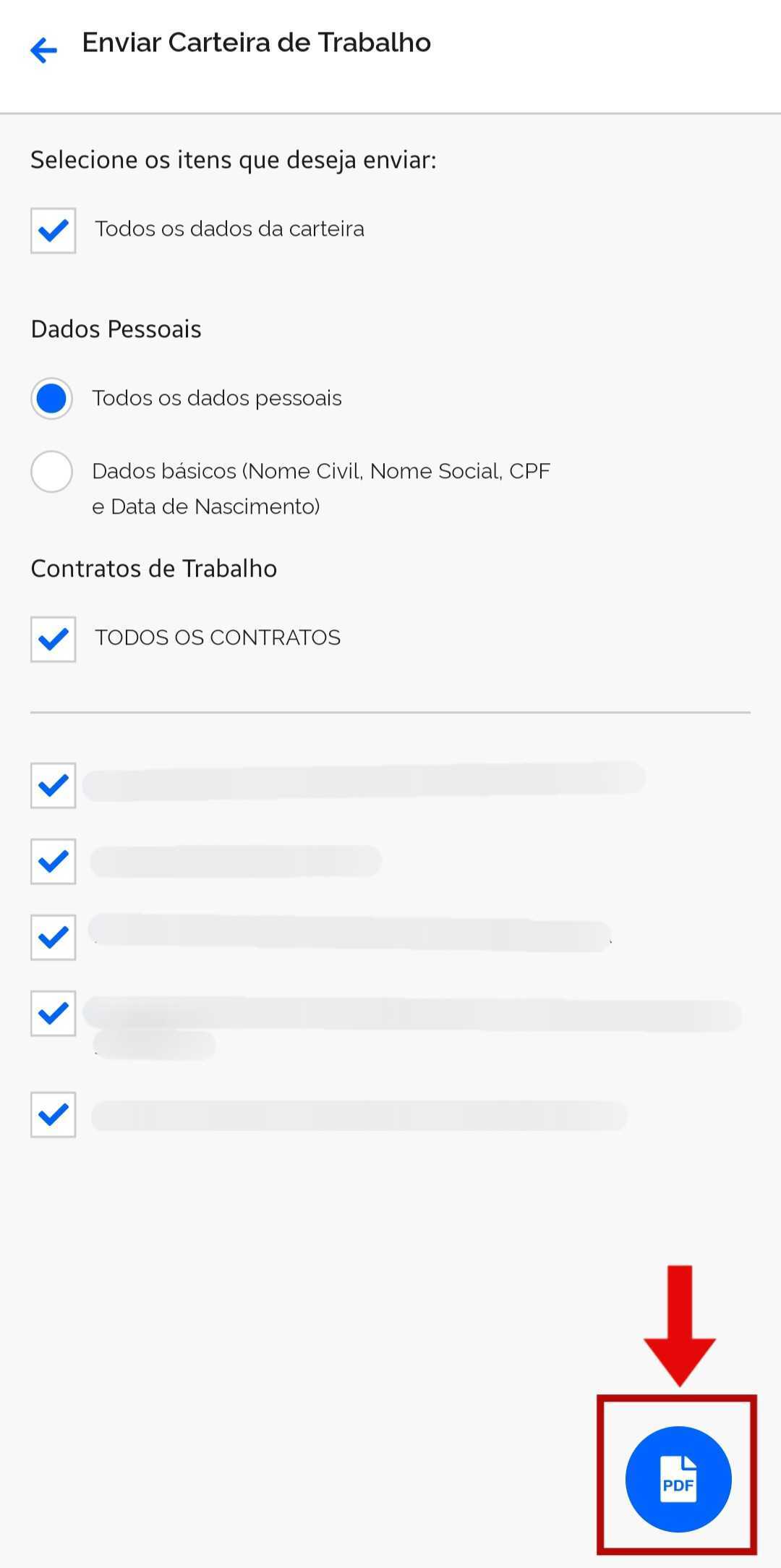Image resolution: width=781 pixels, height=1568 pixels.
Task: Select Todos os dados pessoais option
Action: [51, 399]
